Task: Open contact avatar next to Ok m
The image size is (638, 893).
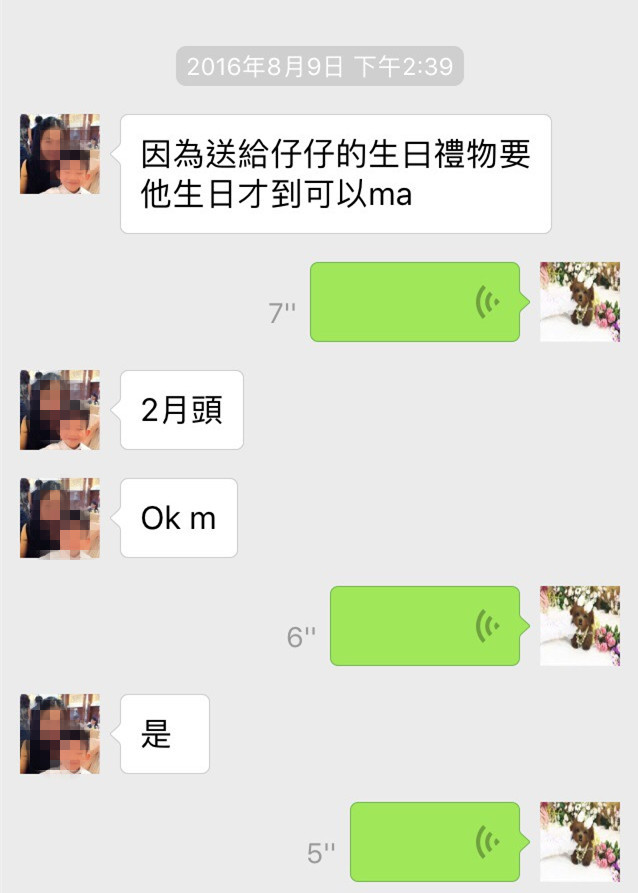Action: click(x=60, y=518)
